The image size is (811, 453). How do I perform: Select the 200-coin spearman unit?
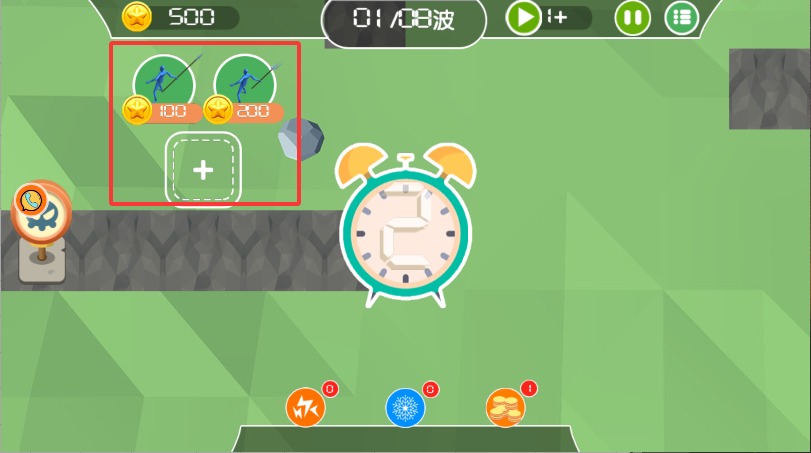(x=244, y=82)
